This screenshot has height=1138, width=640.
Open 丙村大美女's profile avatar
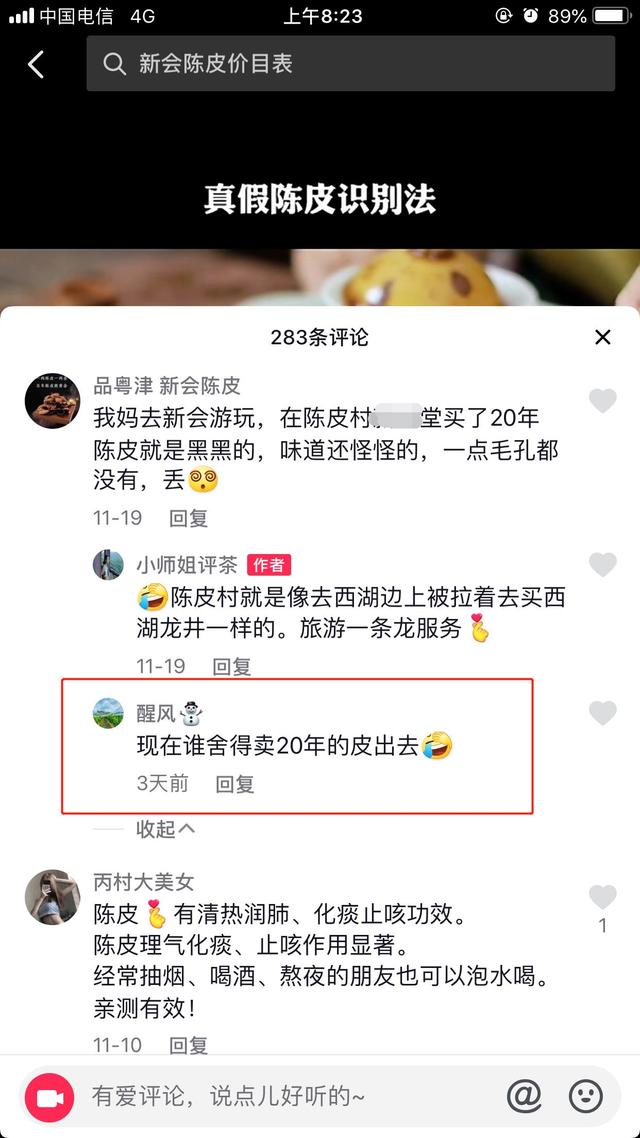pyautogui.click(x=52, y=897)
